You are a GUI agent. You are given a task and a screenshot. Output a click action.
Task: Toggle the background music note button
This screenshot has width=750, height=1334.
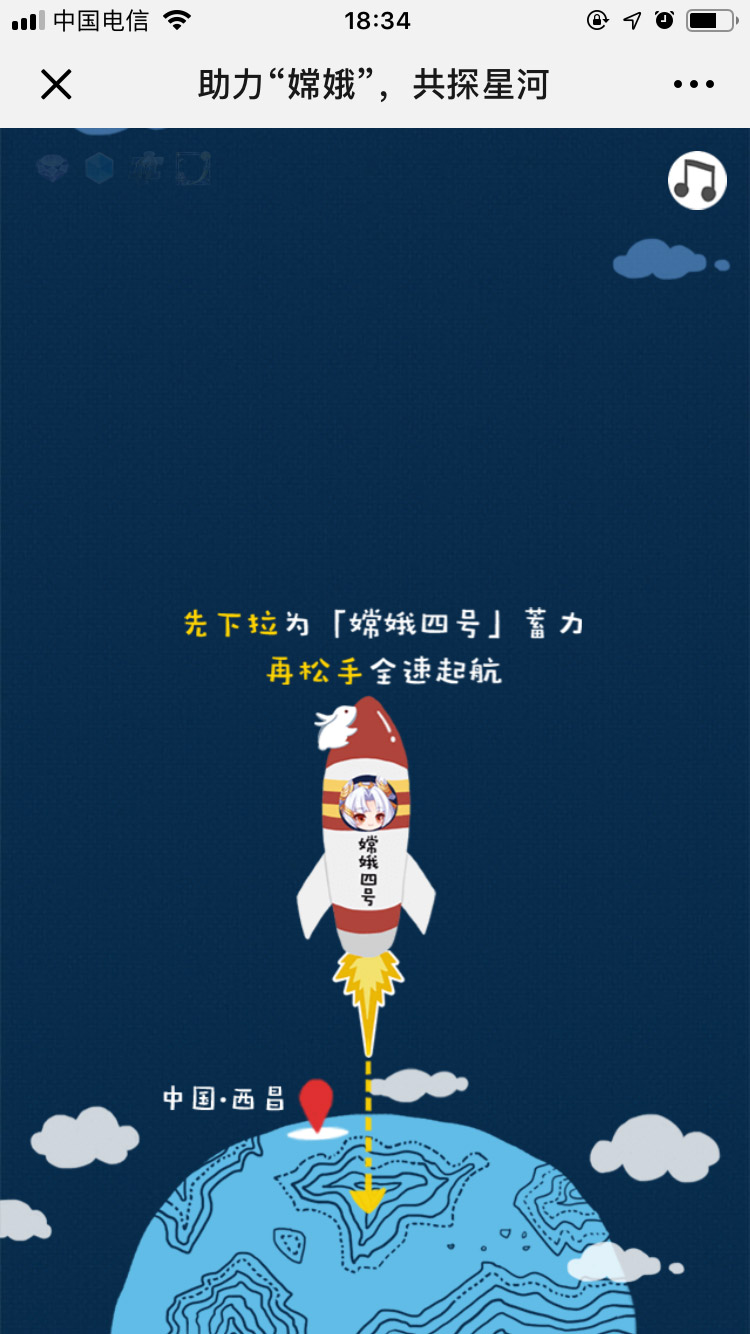697,181
